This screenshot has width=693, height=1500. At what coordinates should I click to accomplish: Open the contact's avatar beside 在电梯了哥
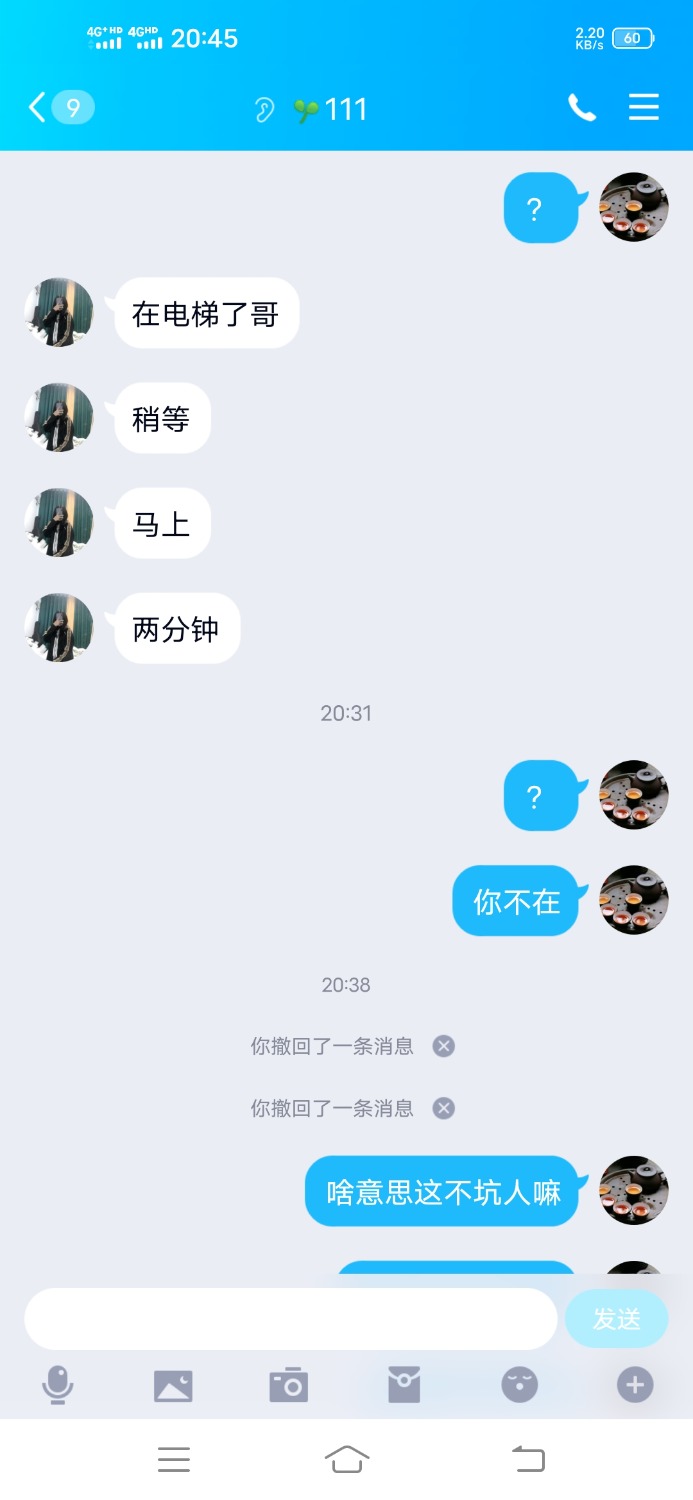coord(59,313)
